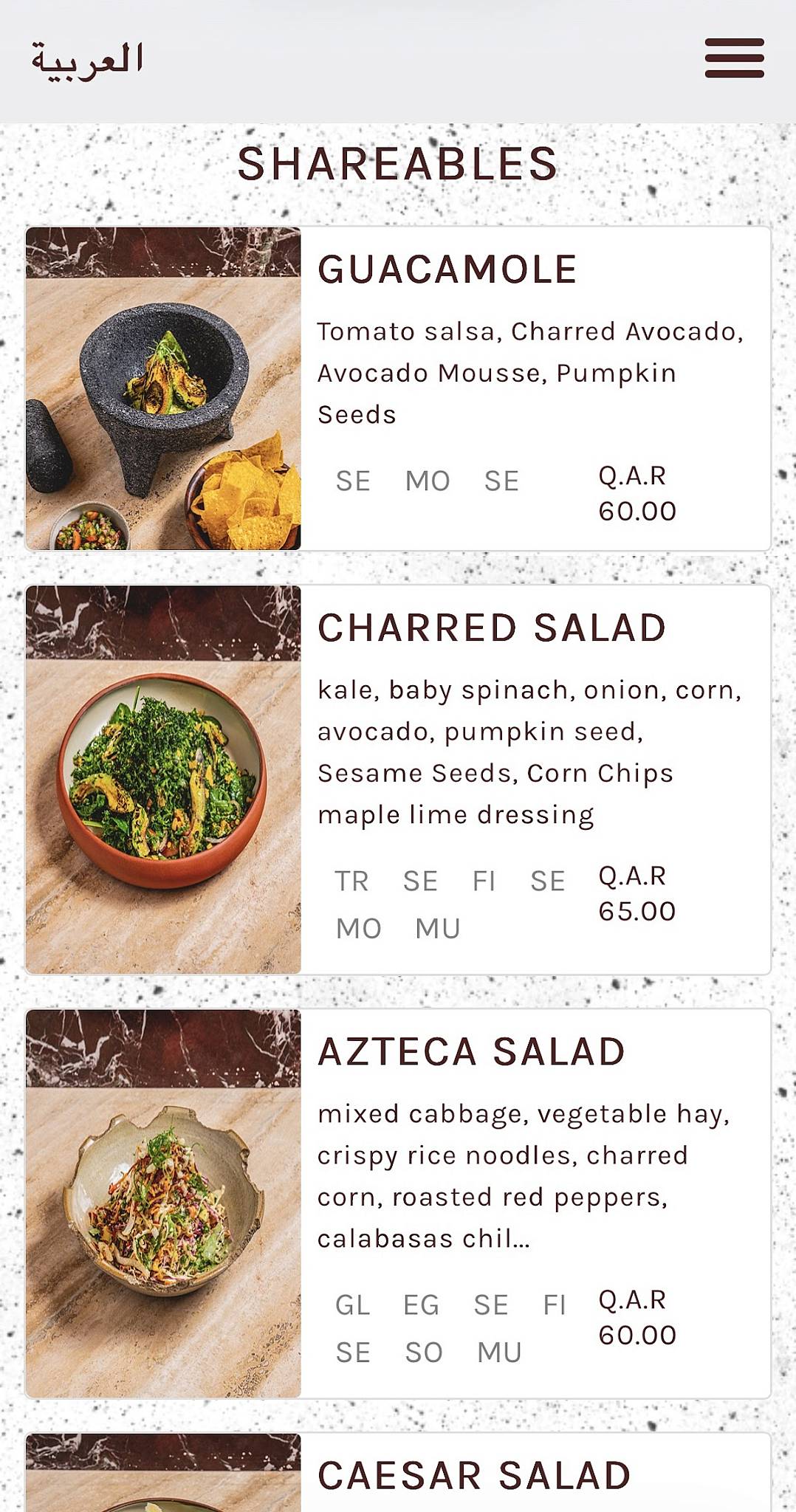View details of the Charred Salad

[x=398, y=780]
